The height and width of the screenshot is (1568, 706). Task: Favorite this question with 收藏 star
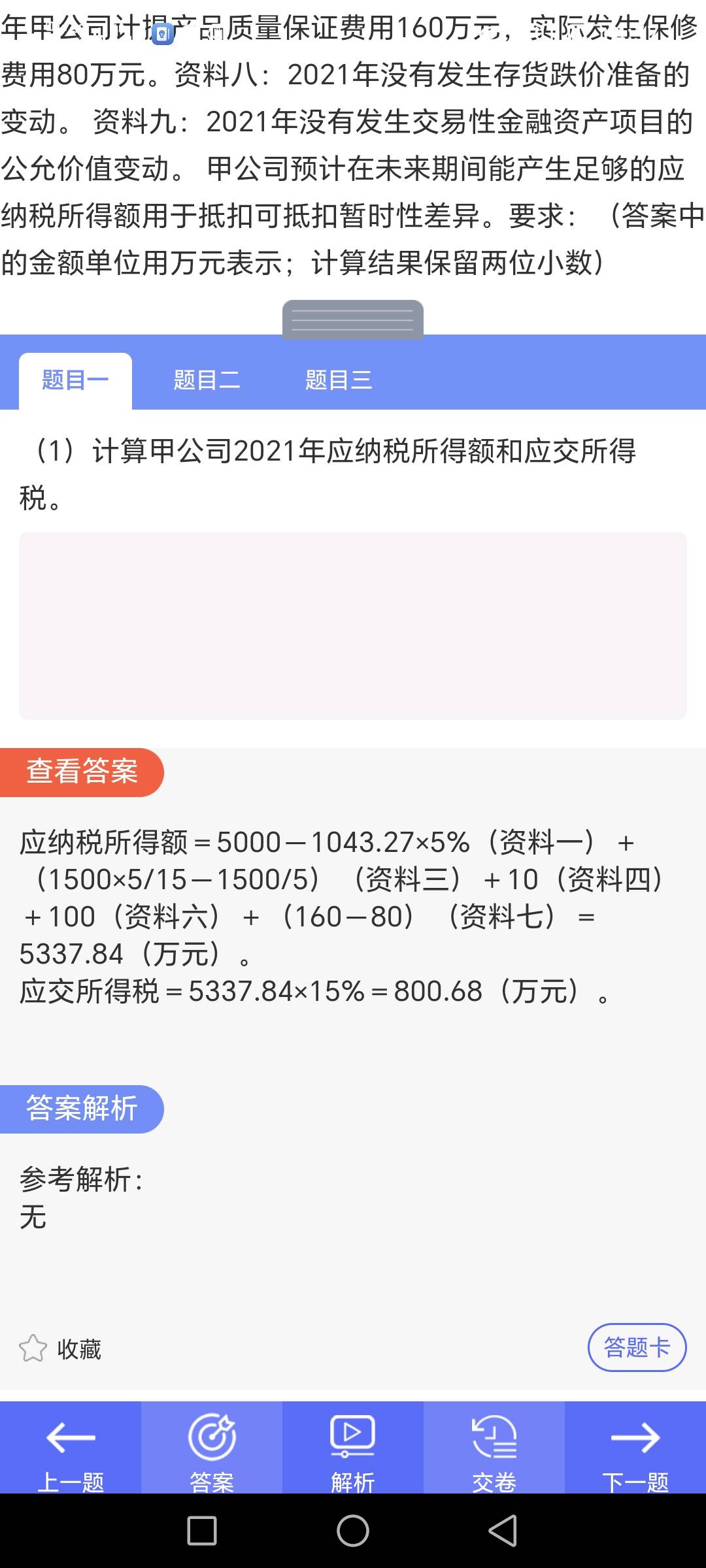[x=60, y=1348]
